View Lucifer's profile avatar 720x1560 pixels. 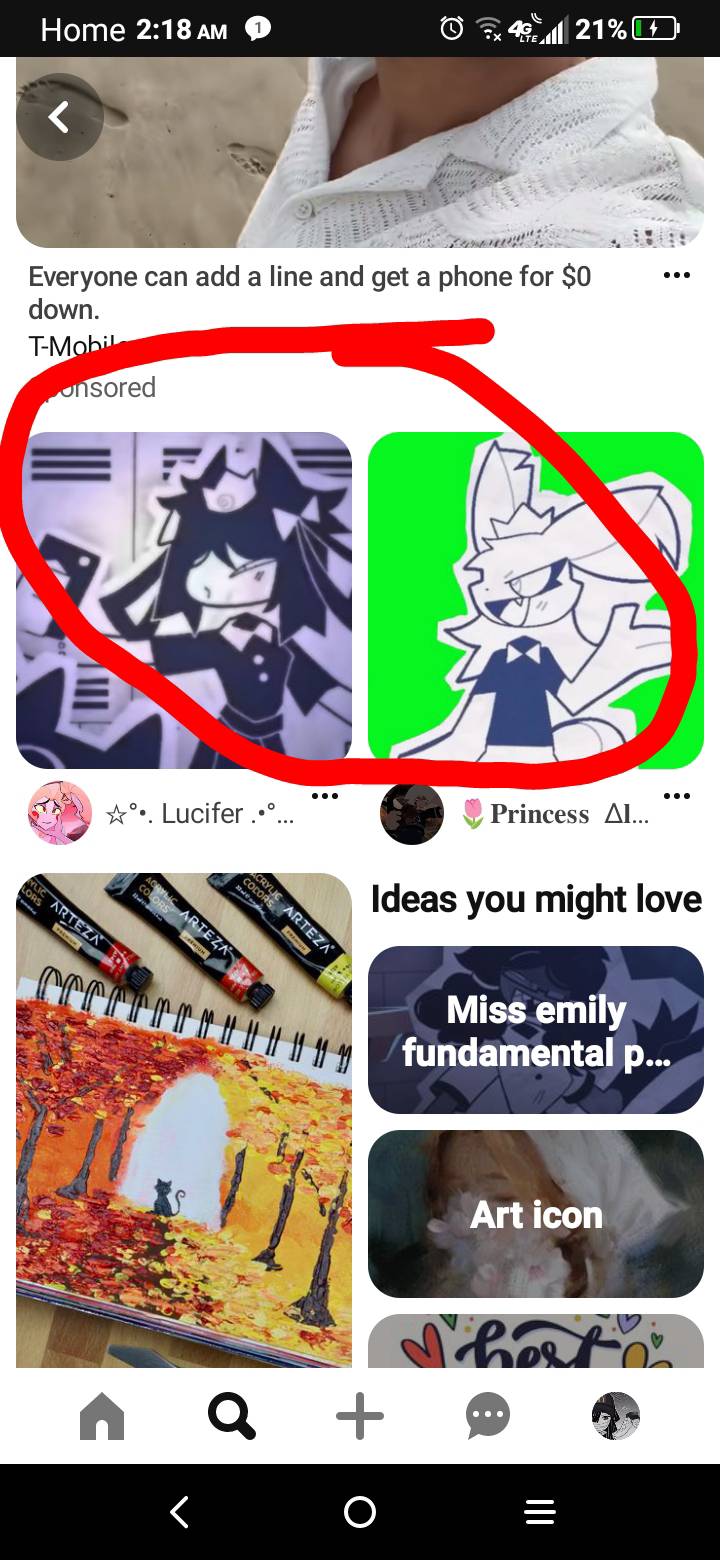point(60,813)
